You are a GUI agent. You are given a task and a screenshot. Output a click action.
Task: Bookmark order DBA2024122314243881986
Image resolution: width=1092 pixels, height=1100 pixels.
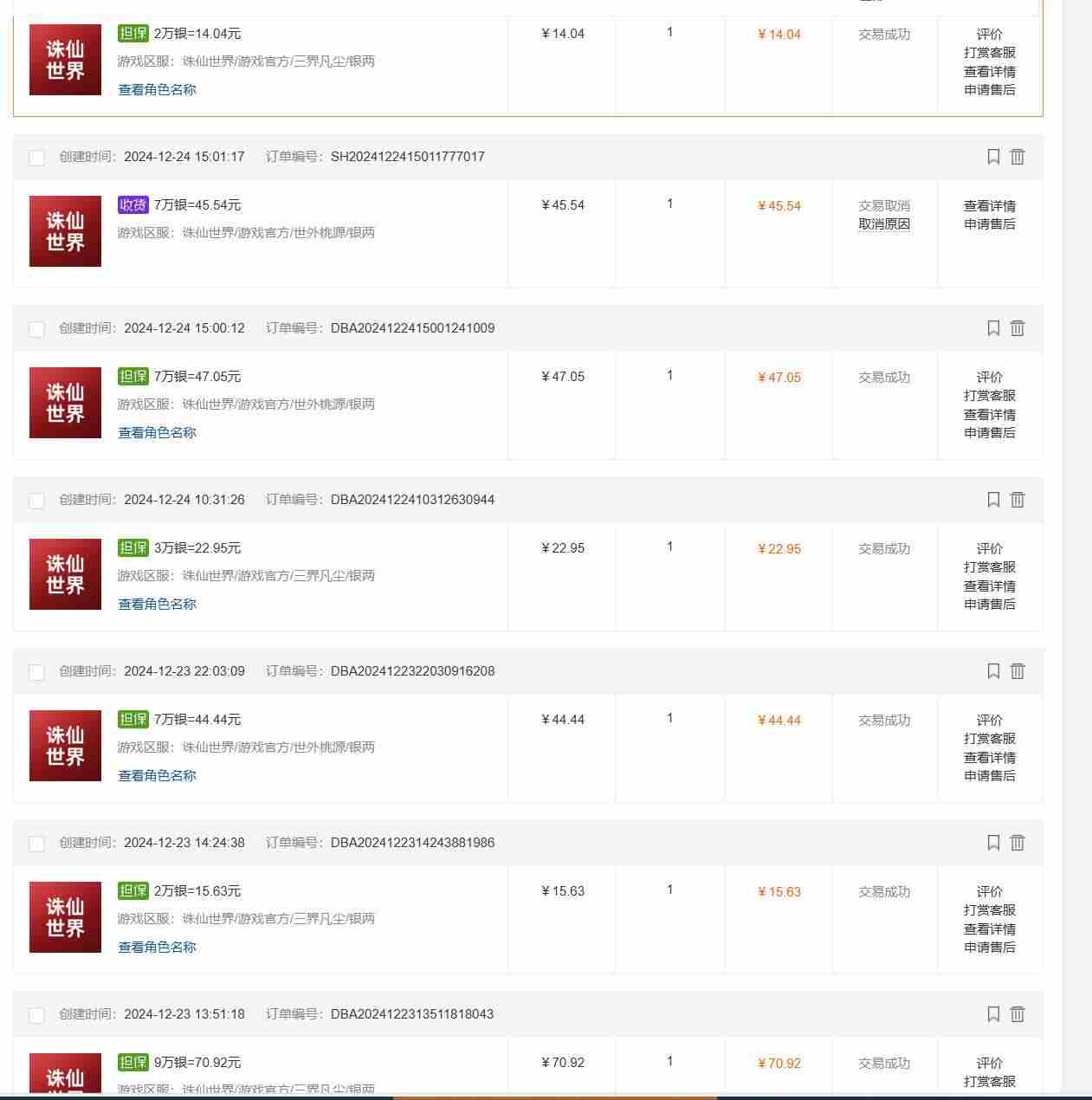[x=993, y=843]
